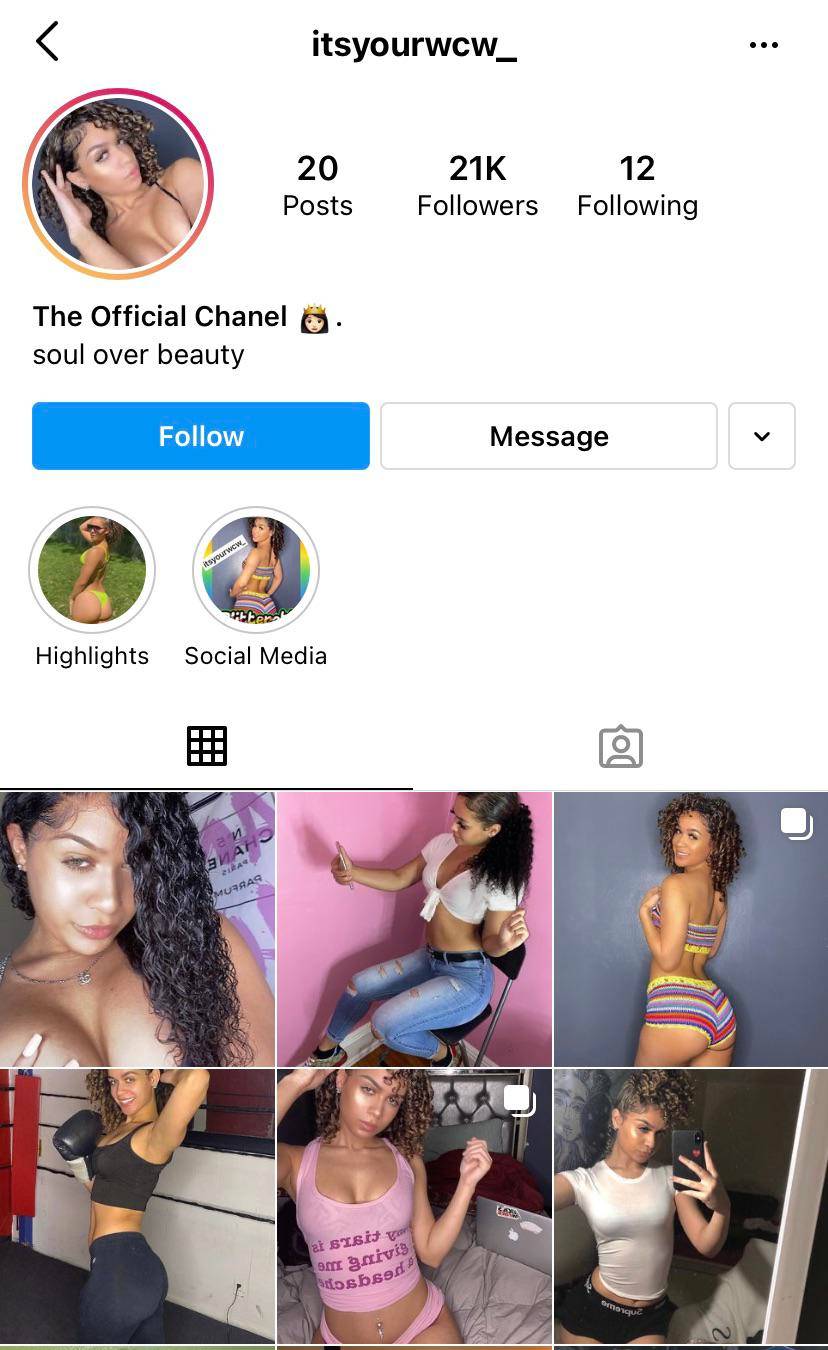Open the boxing glove gym post
This screenshot has width=828, height=1350.
137,1205
